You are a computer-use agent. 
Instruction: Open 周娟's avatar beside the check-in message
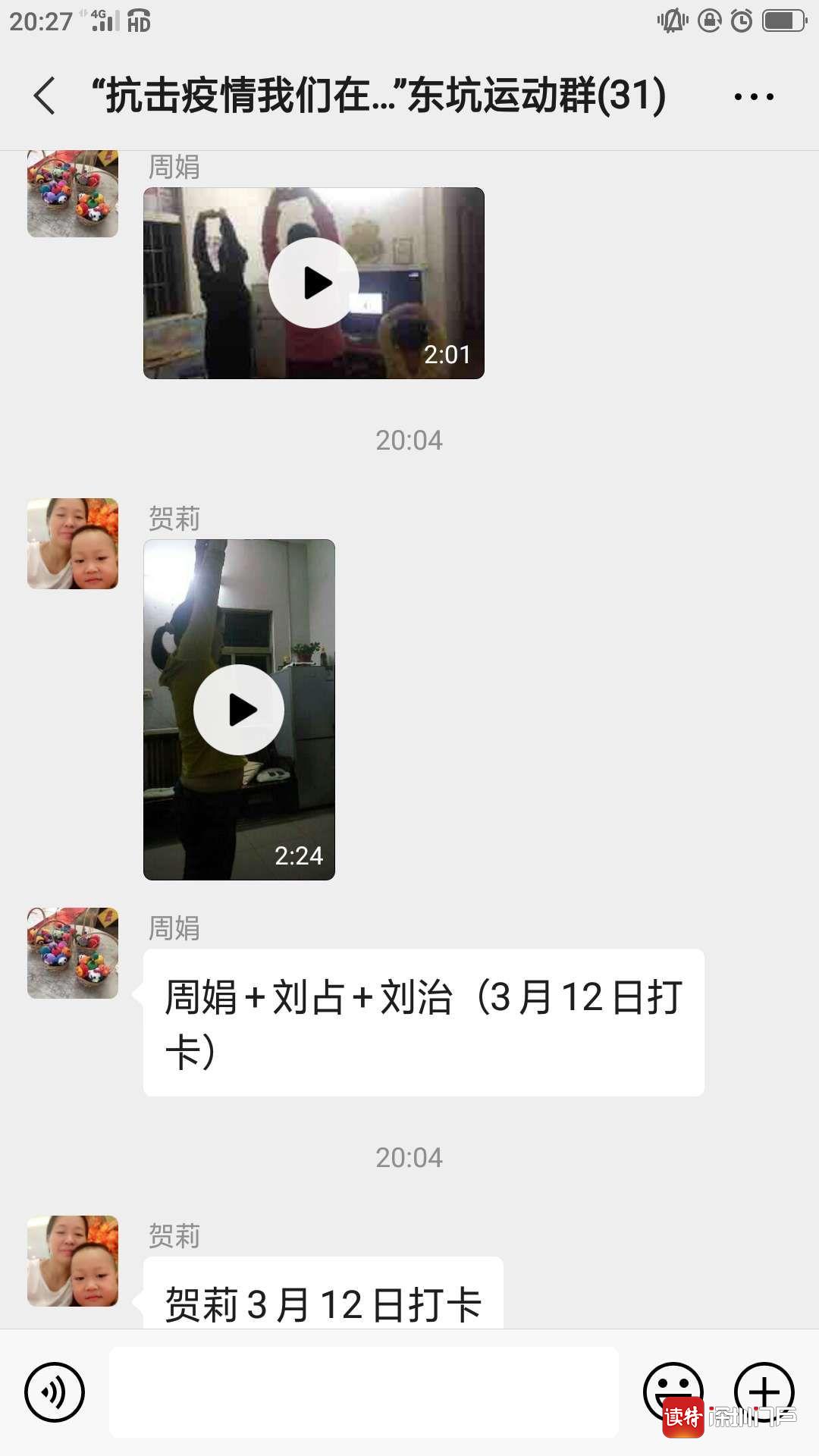pyautogui.click(x=73, y=953)
